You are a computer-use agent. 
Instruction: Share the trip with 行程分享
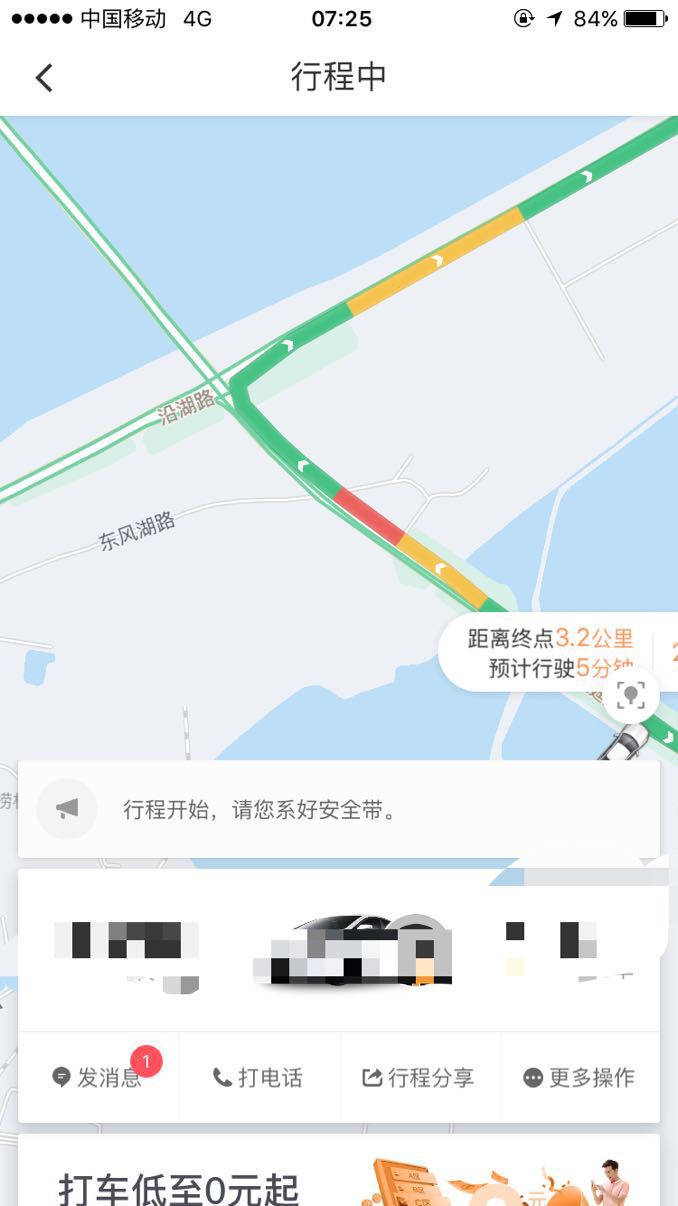(x=418, y=1078)
